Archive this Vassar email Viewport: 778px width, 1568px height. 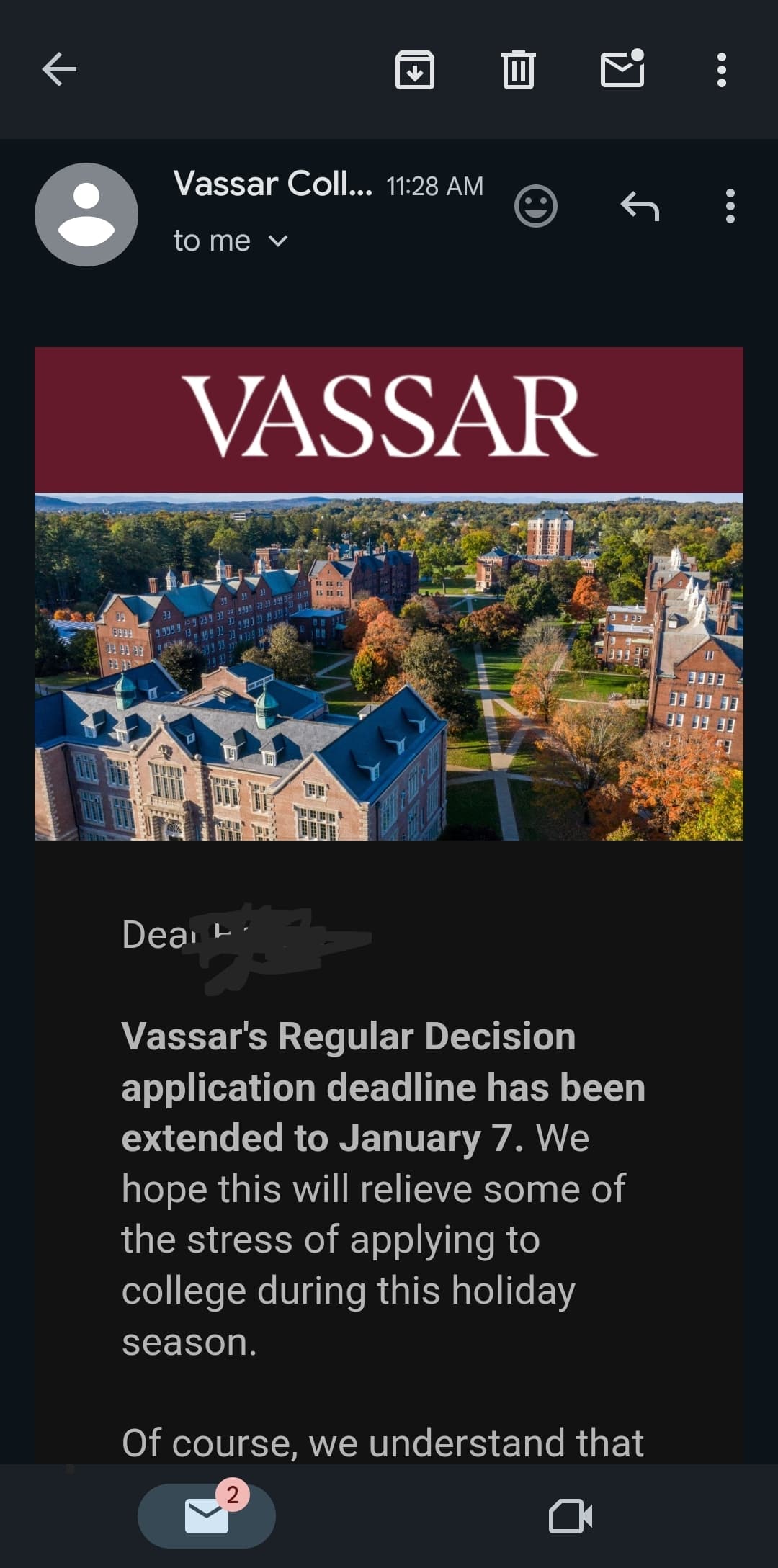[414, 70]
